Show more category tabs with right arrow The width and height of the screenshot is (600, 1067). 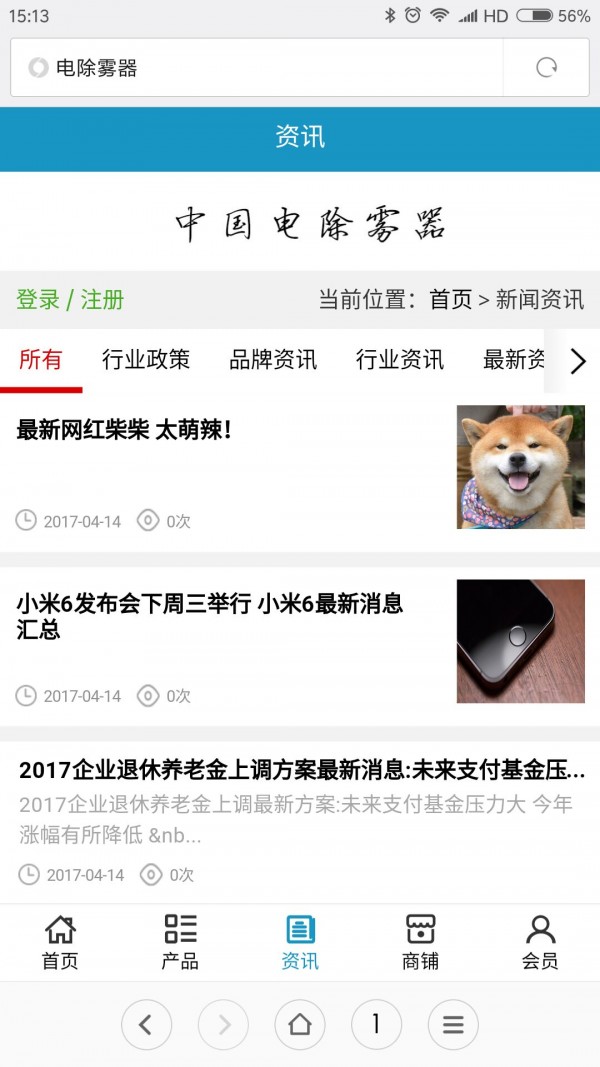(577, 361)
